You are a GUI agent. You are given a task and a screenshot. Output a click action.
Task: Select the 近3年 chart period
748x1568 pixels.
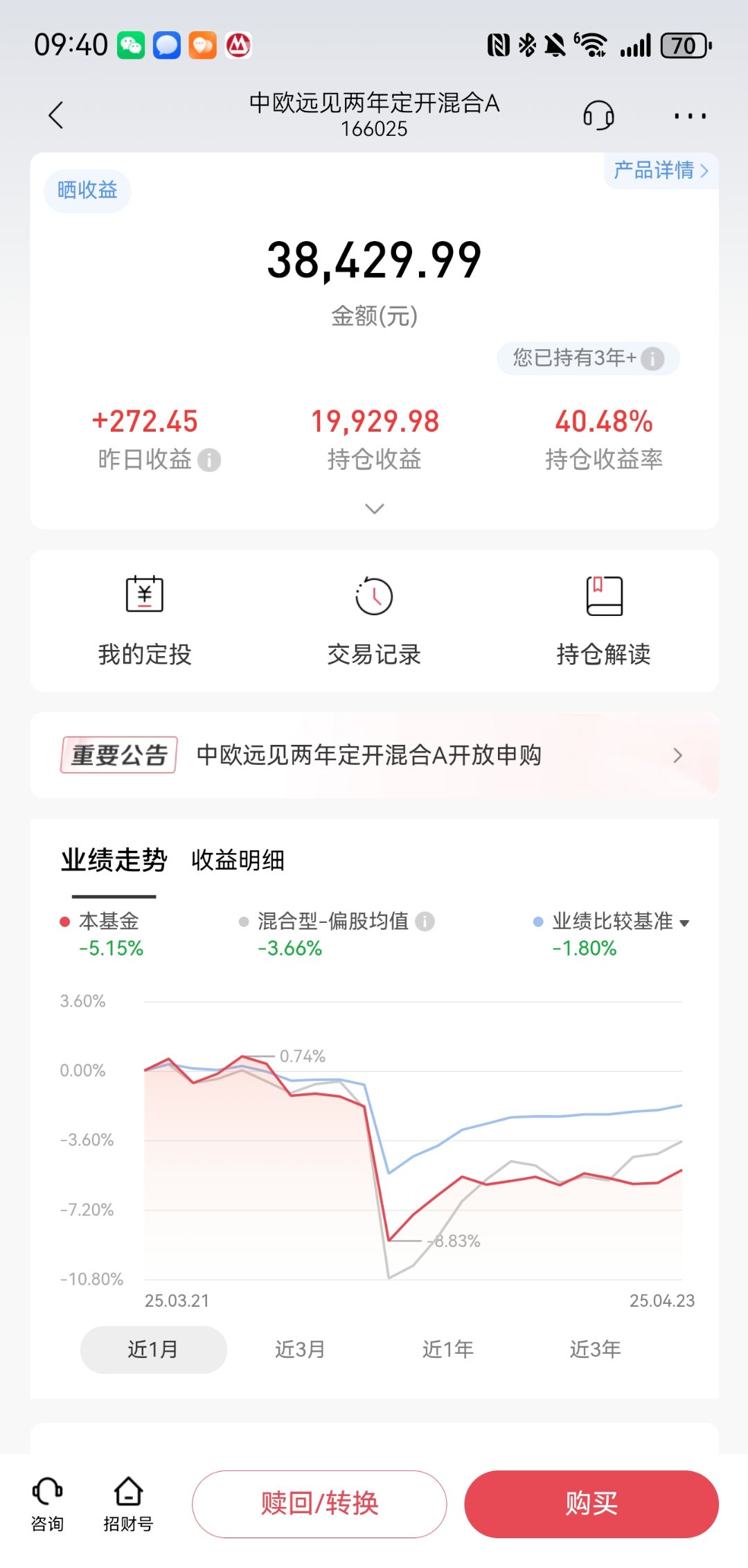click(595, 1350)
